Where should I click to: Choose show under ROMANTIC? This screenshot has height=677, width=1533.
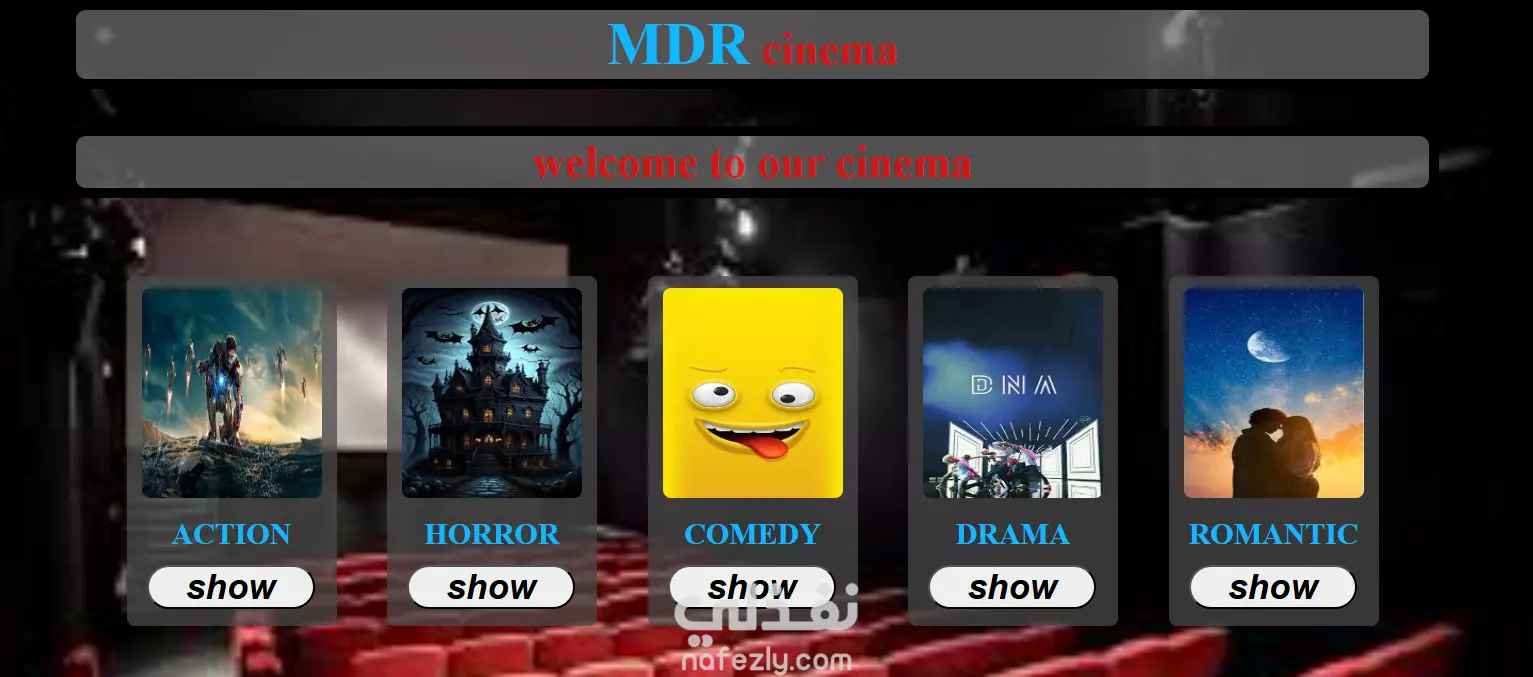(1273, 587)
